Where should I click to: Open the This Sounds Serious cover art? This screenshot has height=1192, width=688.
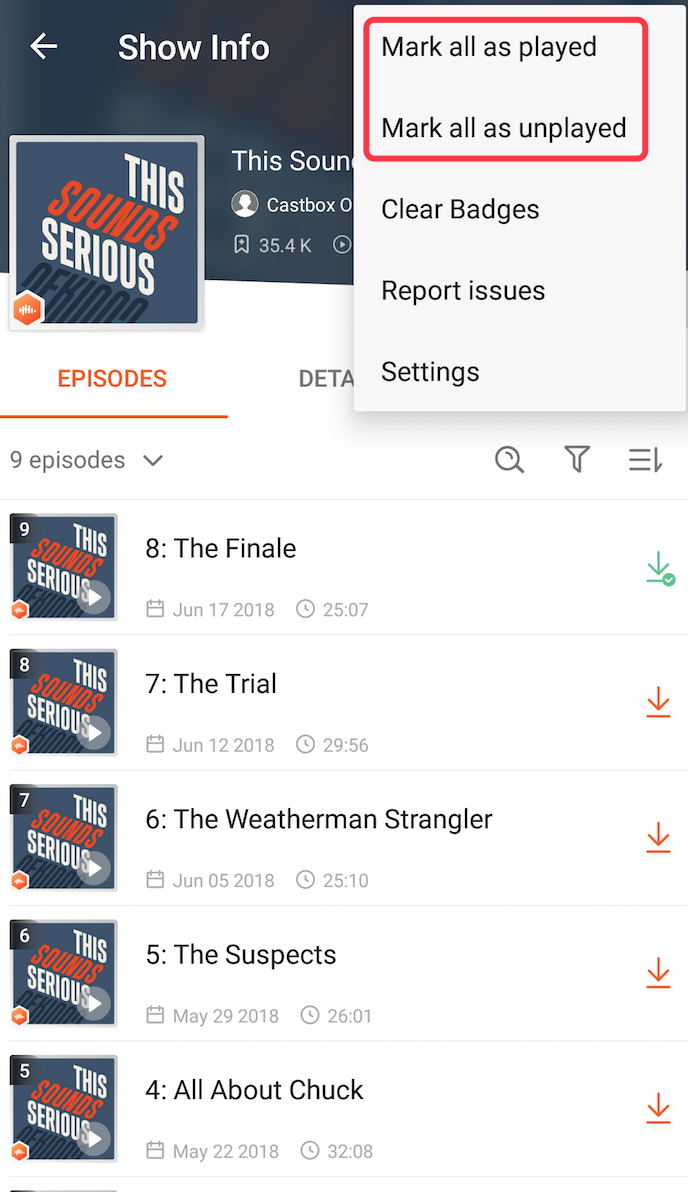tap(107, 233)
